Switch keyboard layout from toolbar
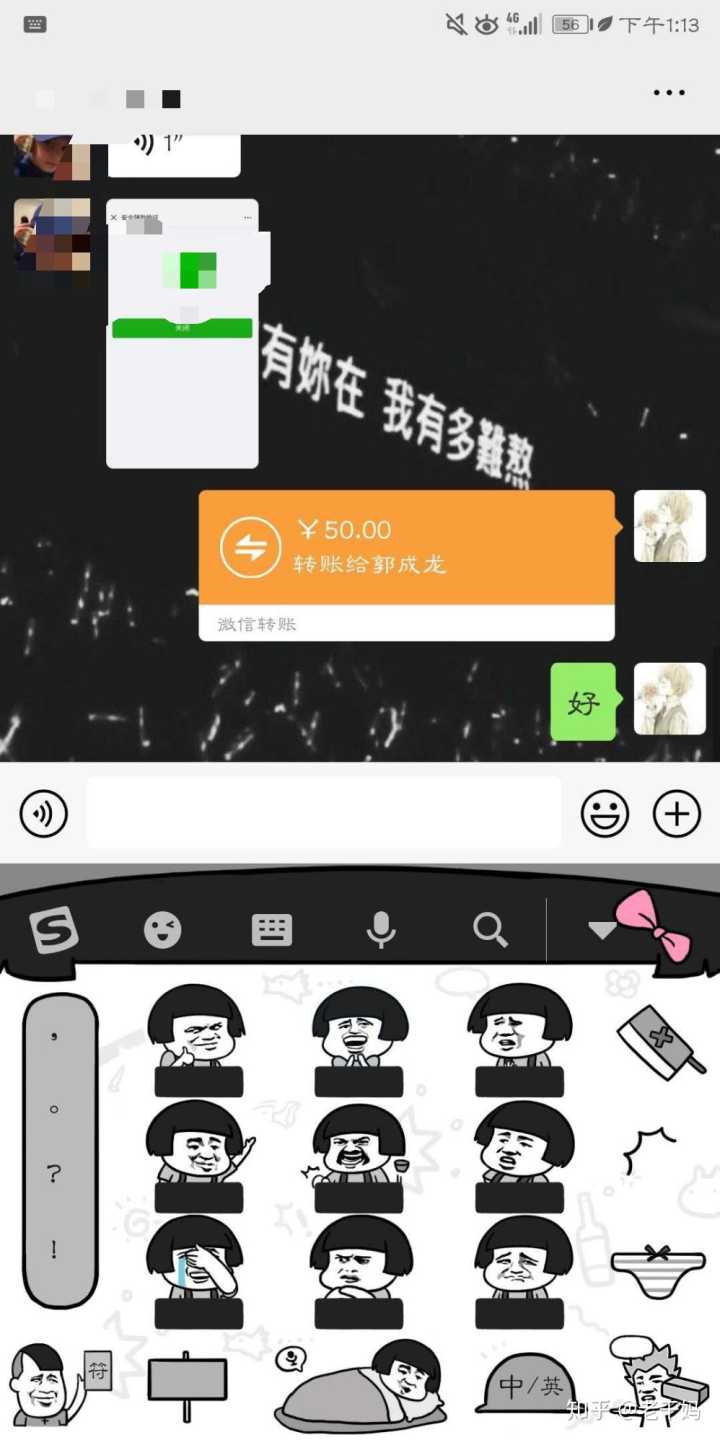 click(x=271, y=930)
